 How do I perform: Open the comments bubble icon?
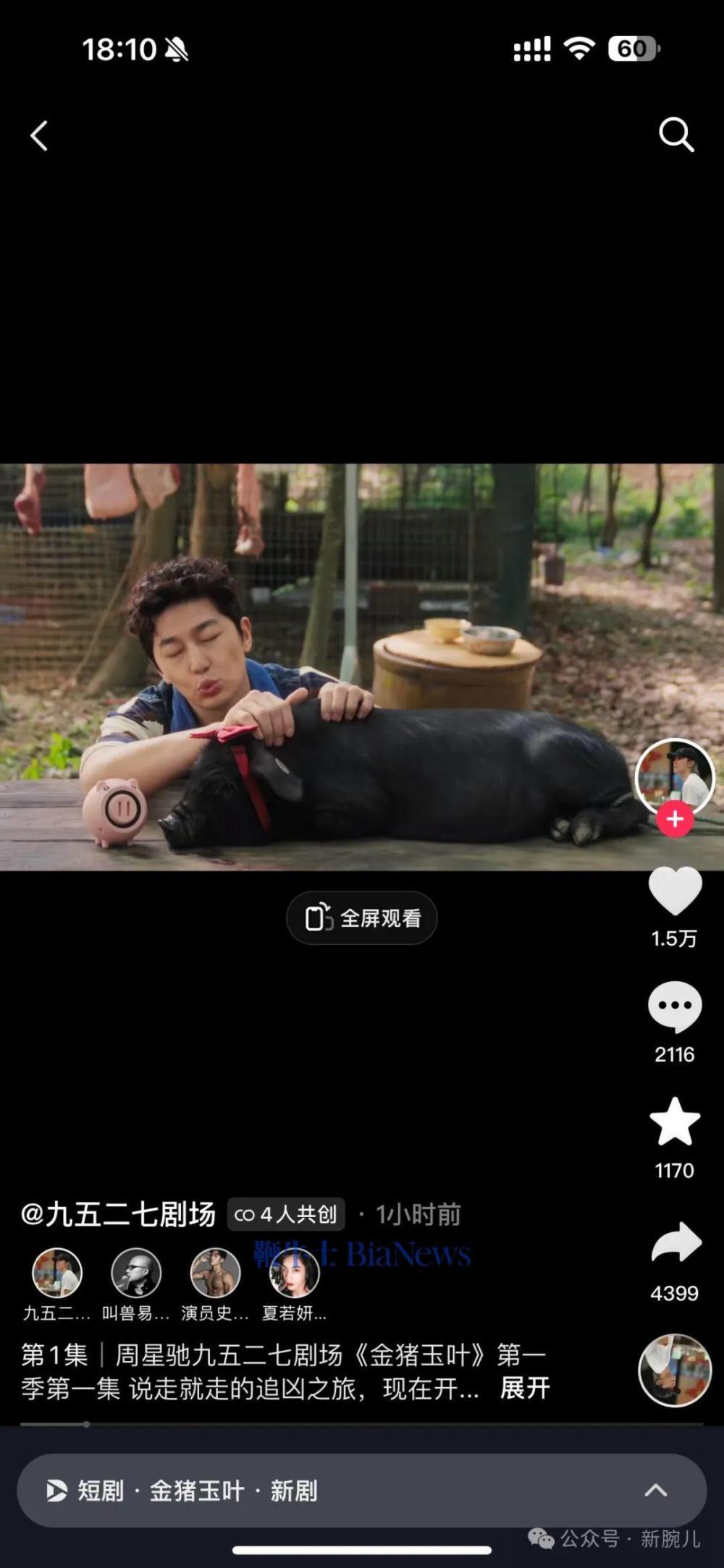(675, 1007)
